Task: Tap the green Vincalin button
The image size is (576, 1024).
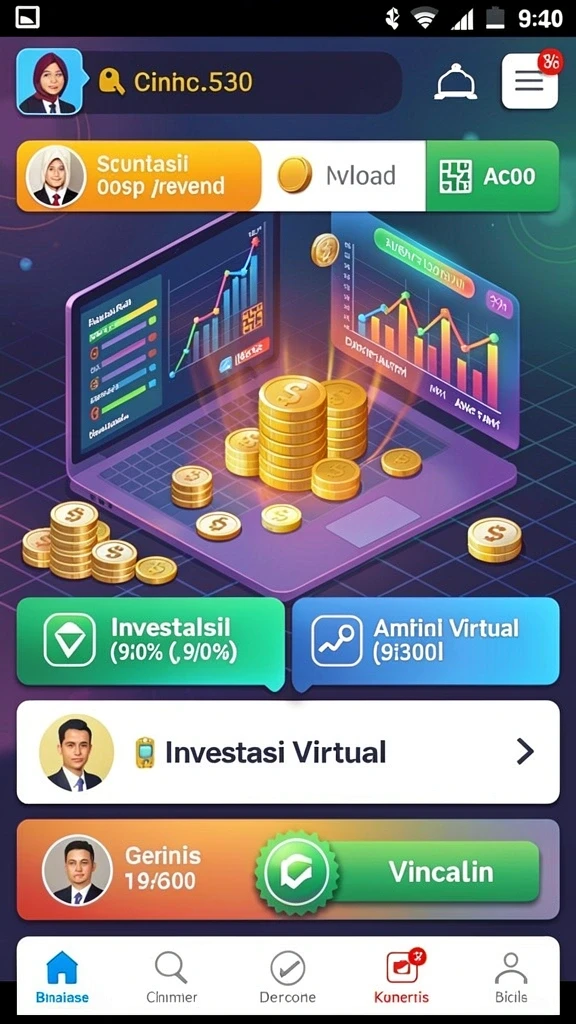Action: pos(400,871)
